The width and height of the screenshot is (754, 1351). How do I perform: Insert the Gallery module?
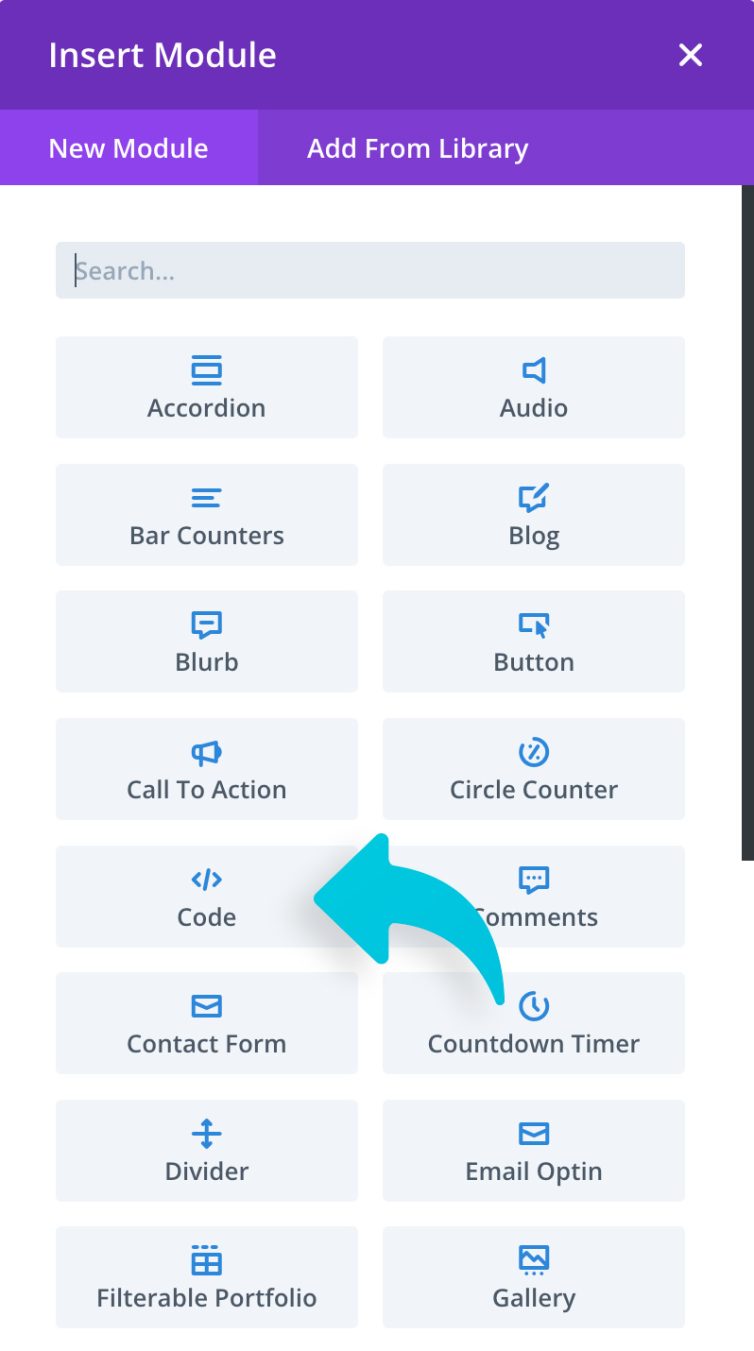tap(533, 1278)
